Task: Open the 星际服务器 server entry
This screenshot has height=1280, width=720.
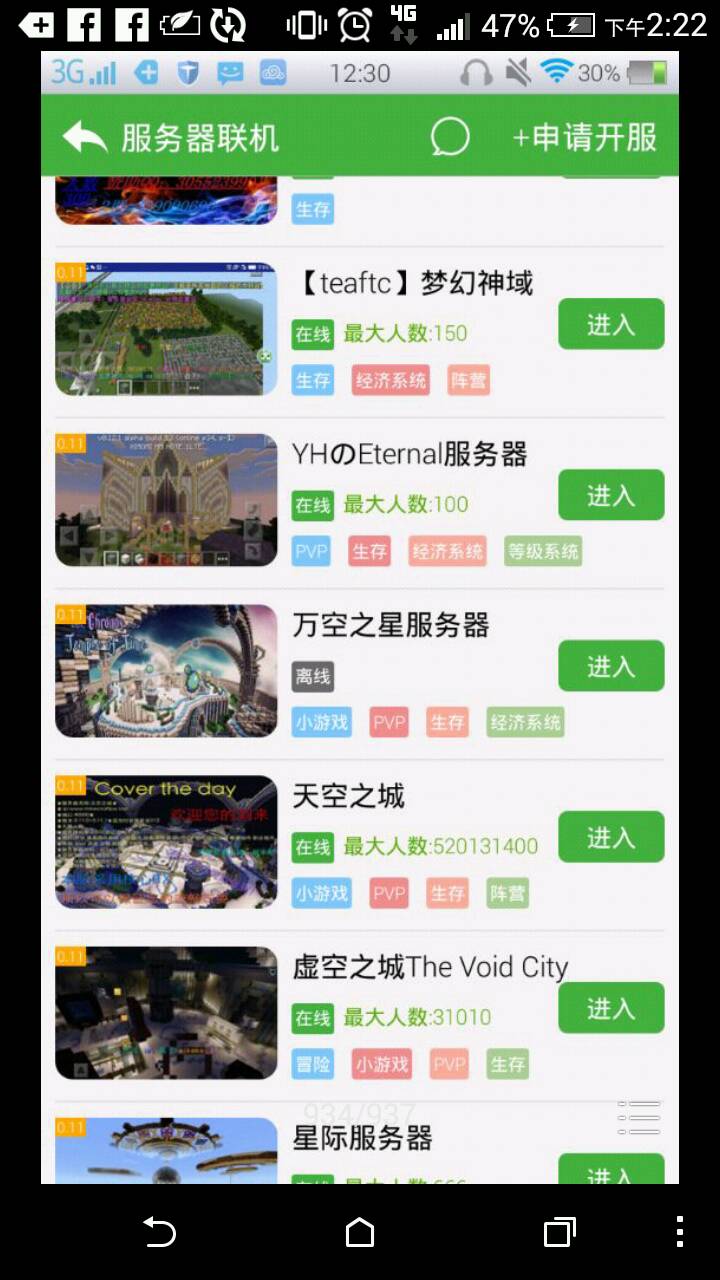Action: coord(362,1138)
